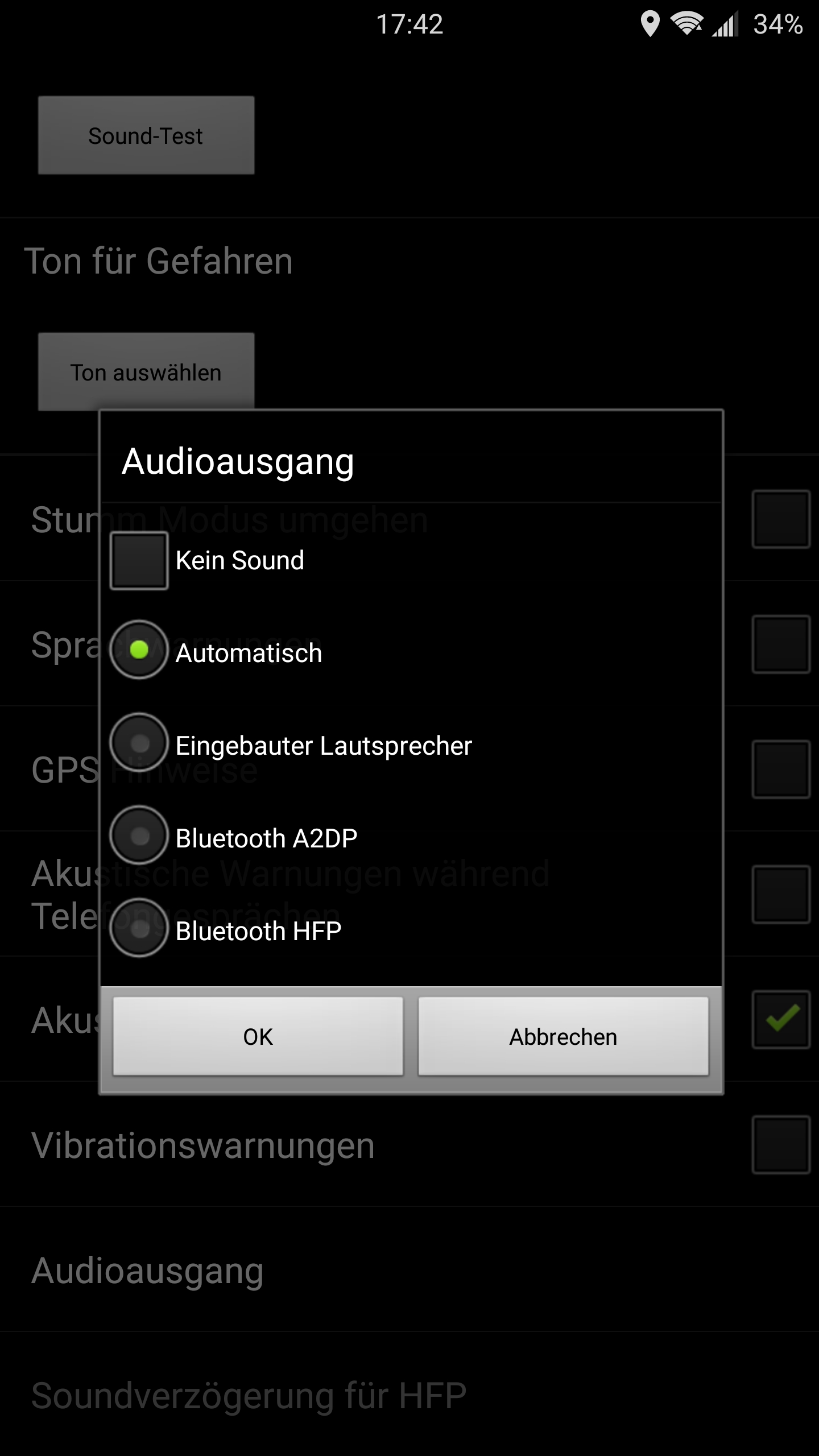Pick the Bluetooth HFP option
819x1456 pixels.
point(139,928)
